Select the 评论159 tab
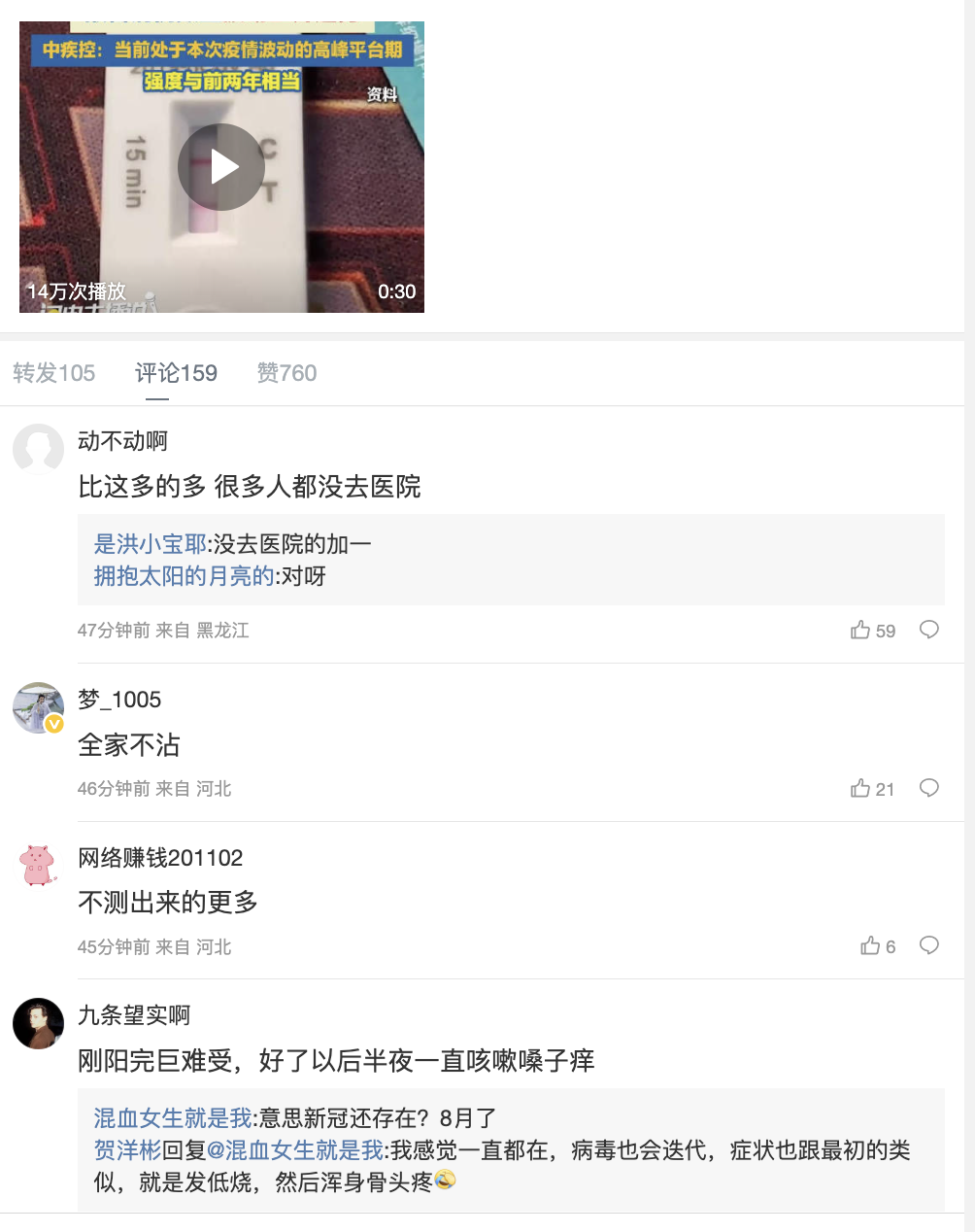 (176, 373)
